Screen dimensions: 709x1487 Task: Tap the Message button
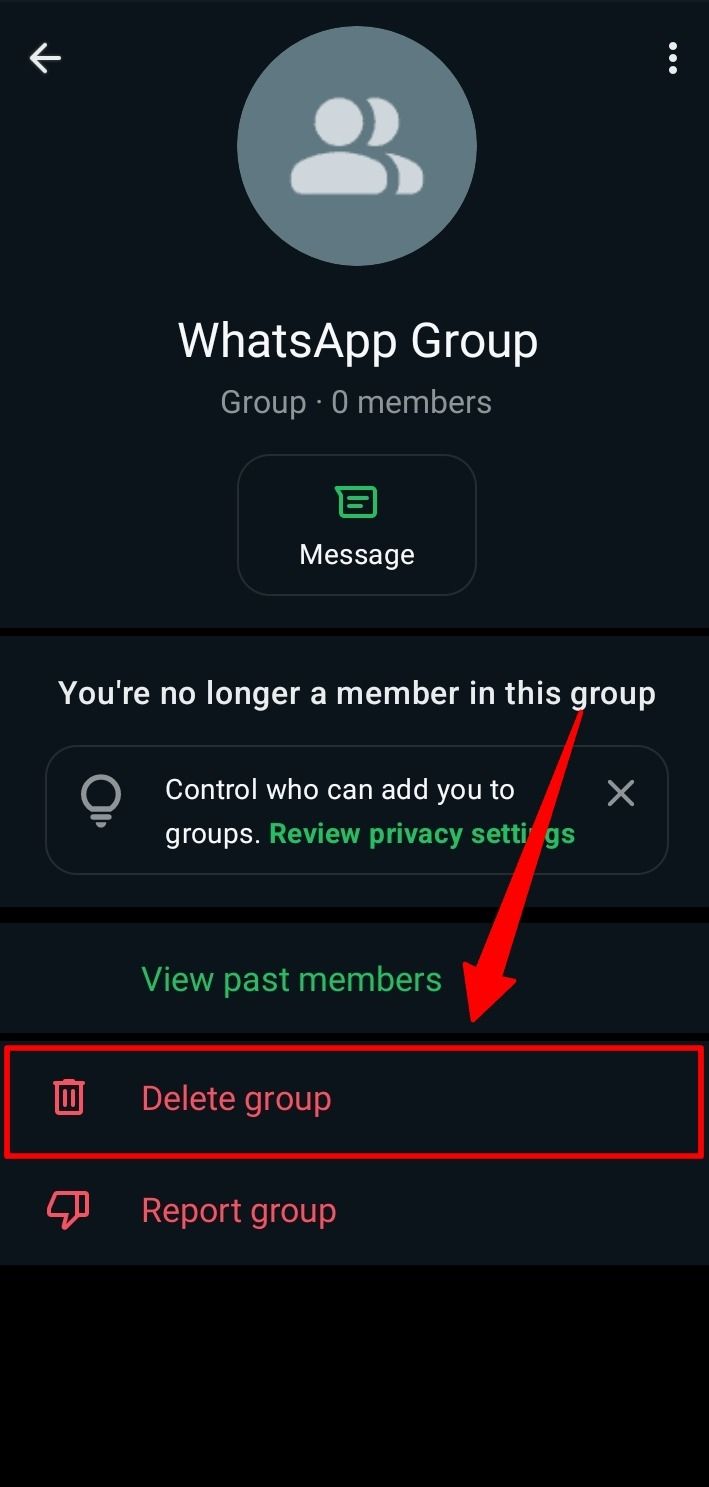(x=356, y=525)
